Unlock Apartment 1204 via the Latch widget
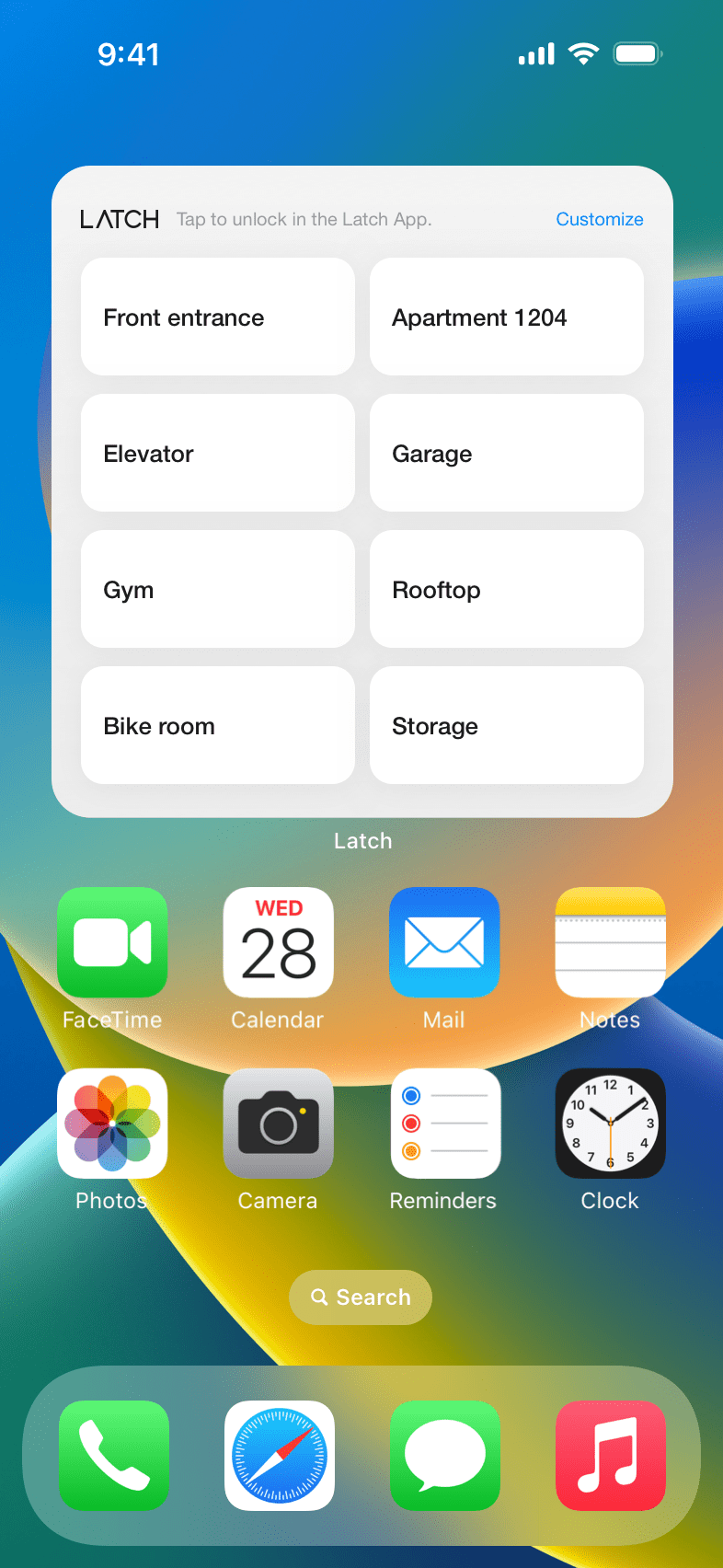The image size is (723, 1568). 506,317
